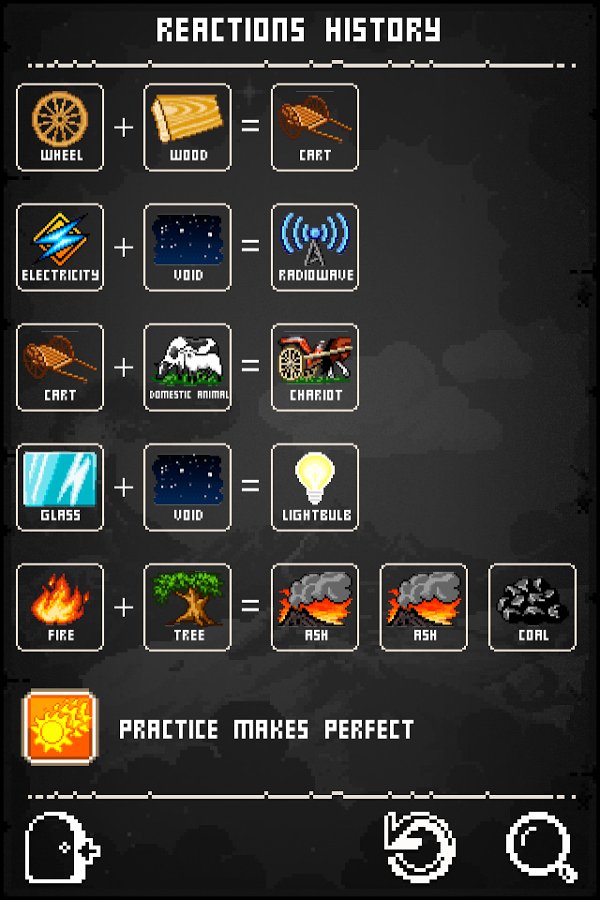
Task: Select the Glass element tile
Action: pos(60,487)
